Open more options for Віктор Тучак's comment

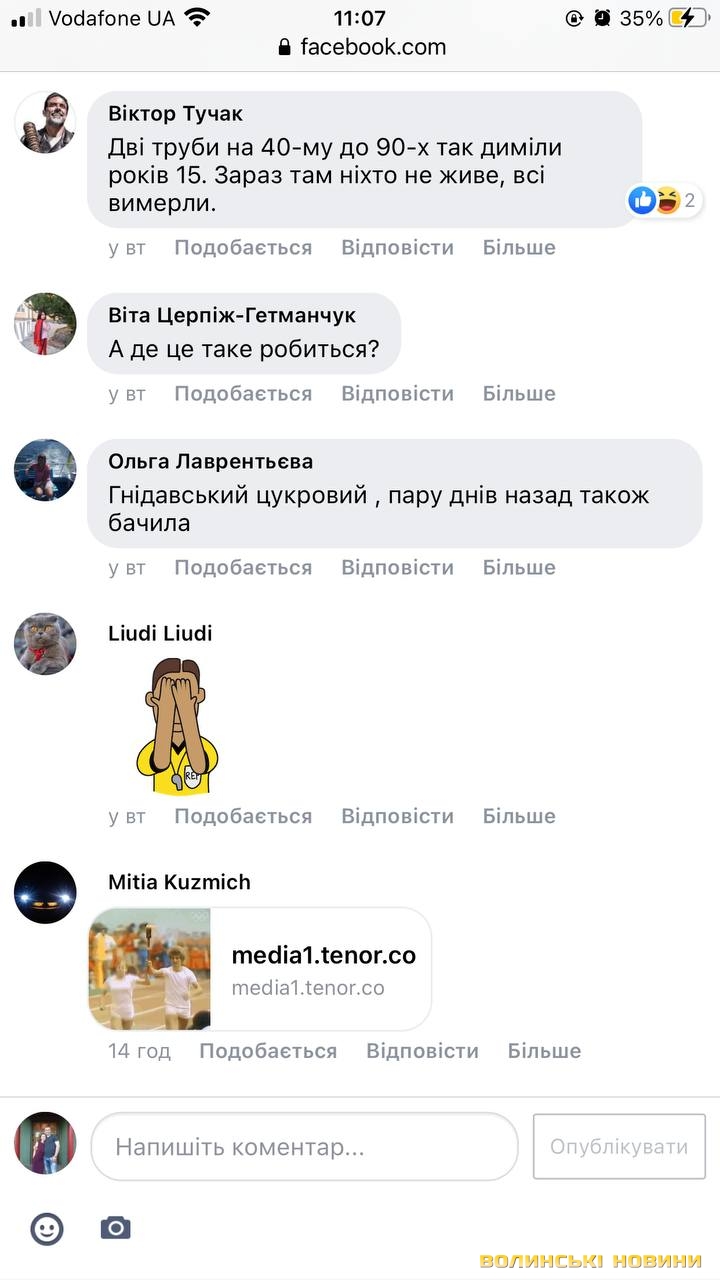point(519,247)
